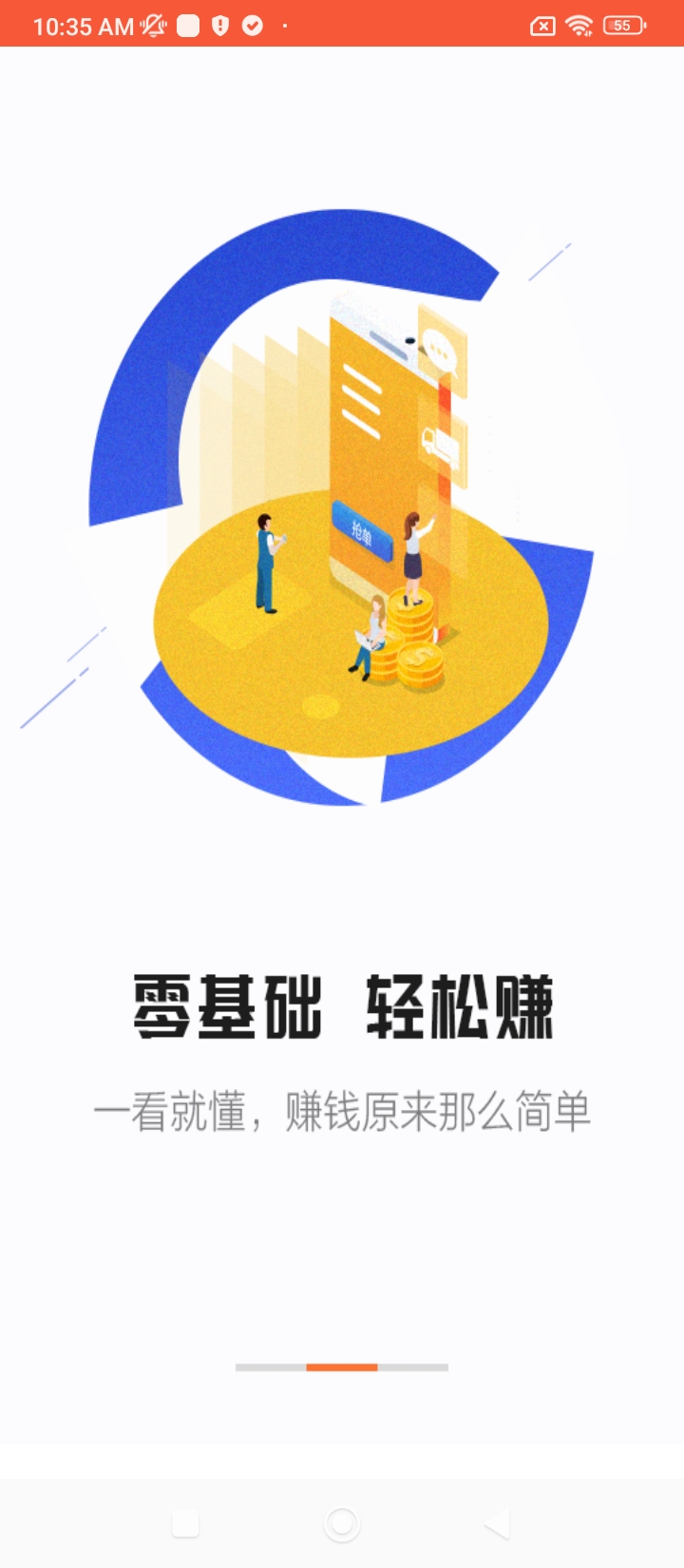684x1568 pixels.
Task: Go back with the system back button
Action: (x=498, y=1524)
